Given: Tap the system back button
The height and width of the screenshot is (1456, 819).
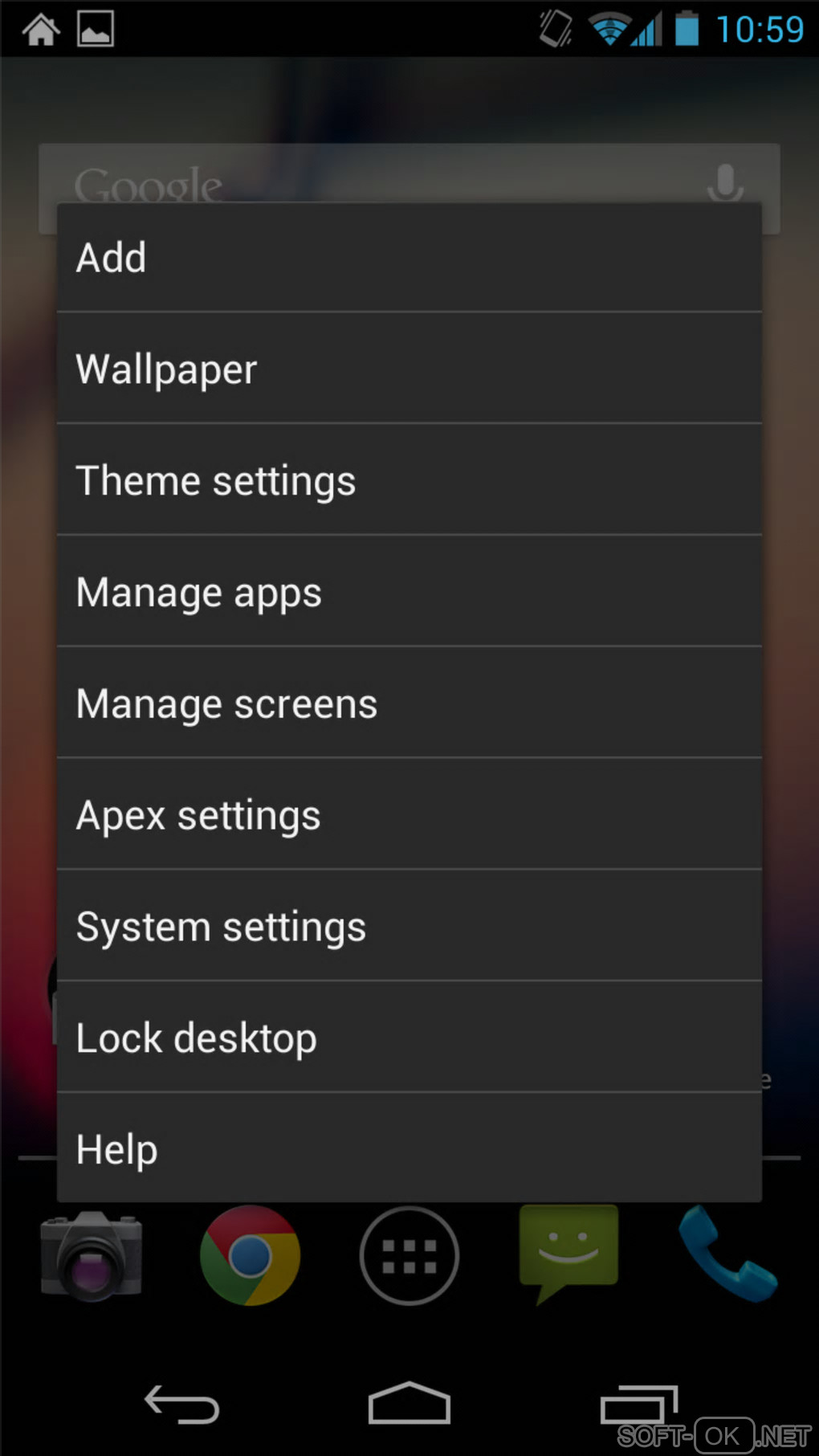Looking at the screenshot, I should 182,1405.
